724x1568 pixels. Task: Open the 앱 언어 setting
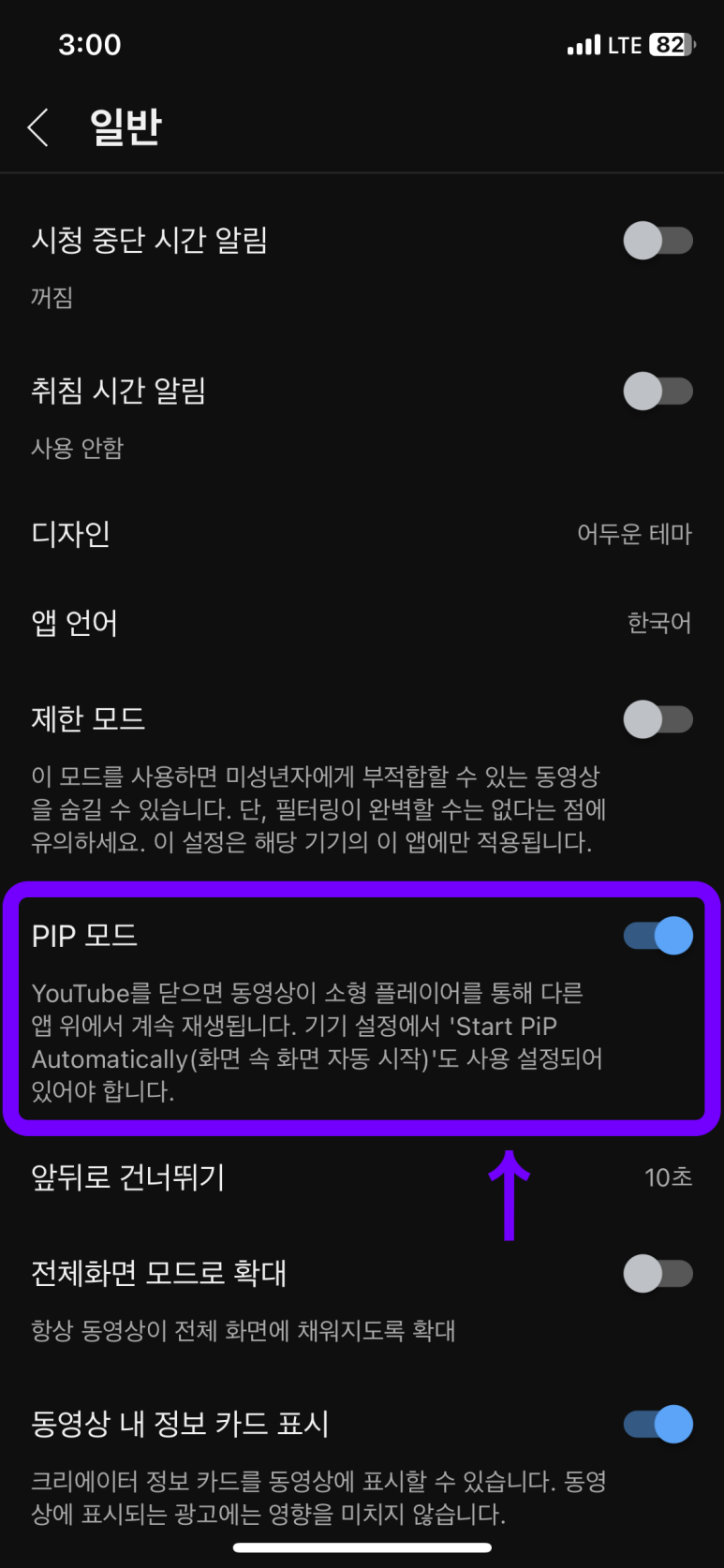coord(362,623)
